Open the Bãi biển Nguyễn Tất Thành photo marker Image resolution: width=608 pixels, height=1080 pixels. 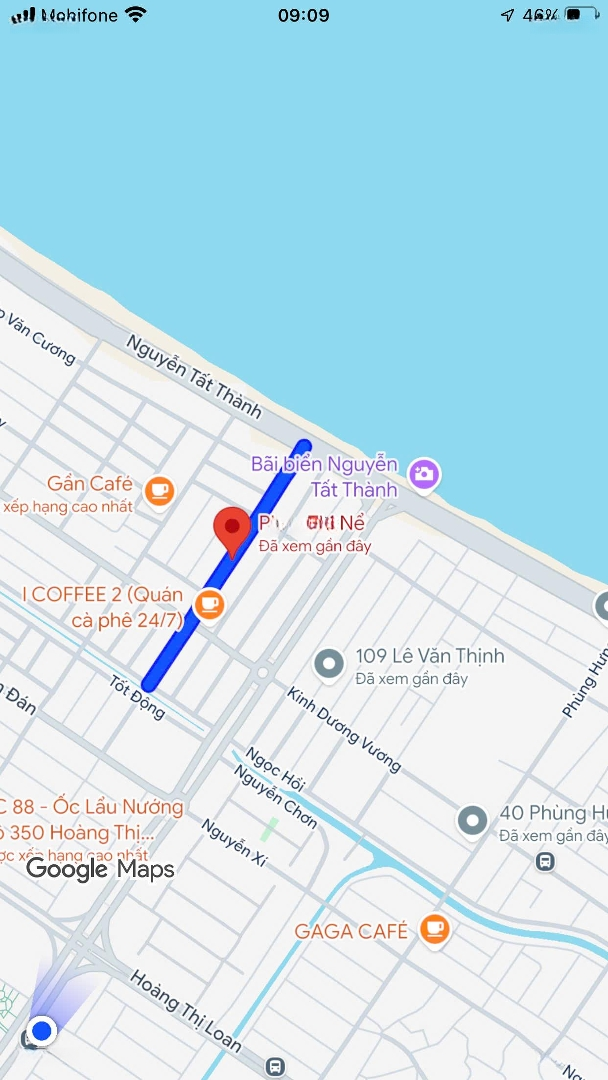click(x=424, y=474)
